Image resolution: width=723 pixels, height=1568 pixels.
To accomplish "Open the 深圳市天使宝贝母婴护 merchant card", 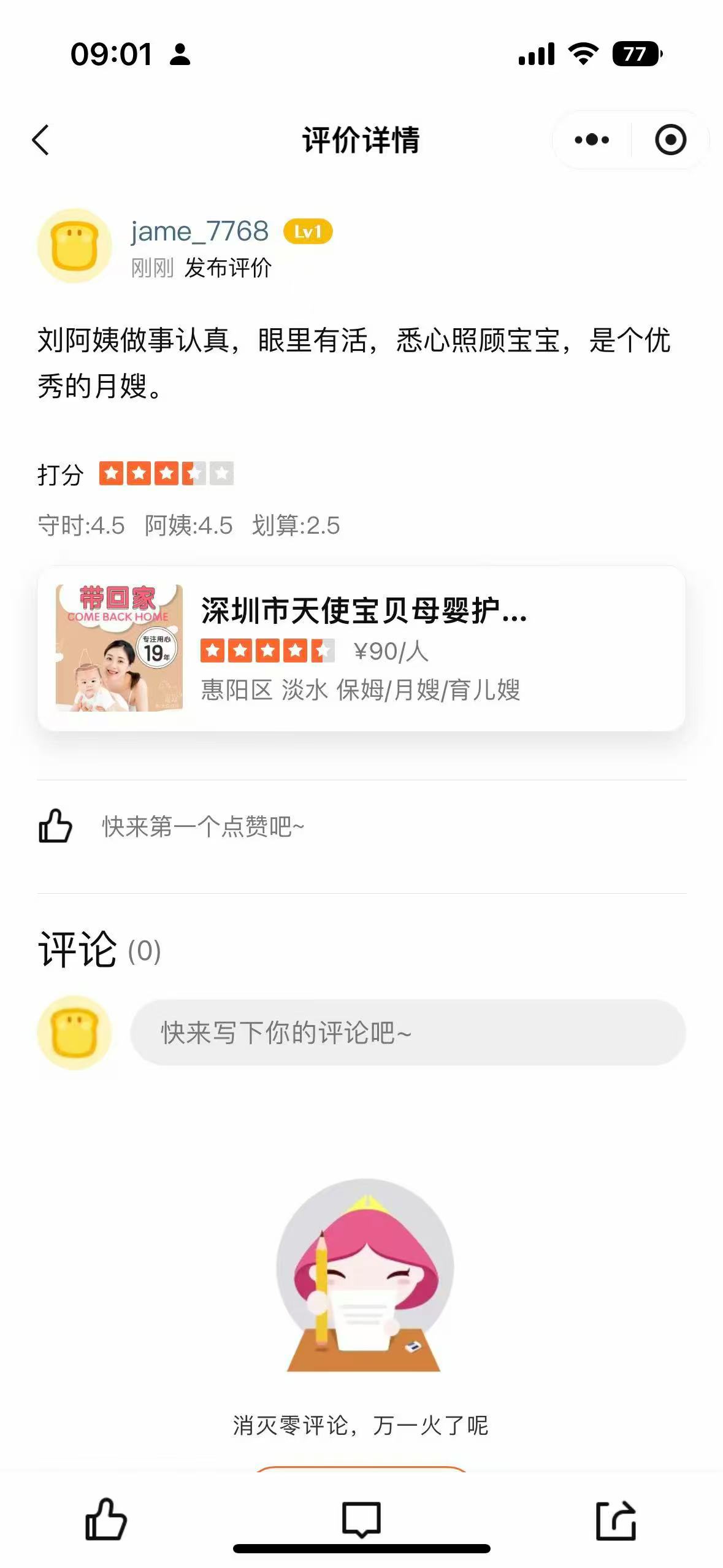I will [x=361, y=648].
